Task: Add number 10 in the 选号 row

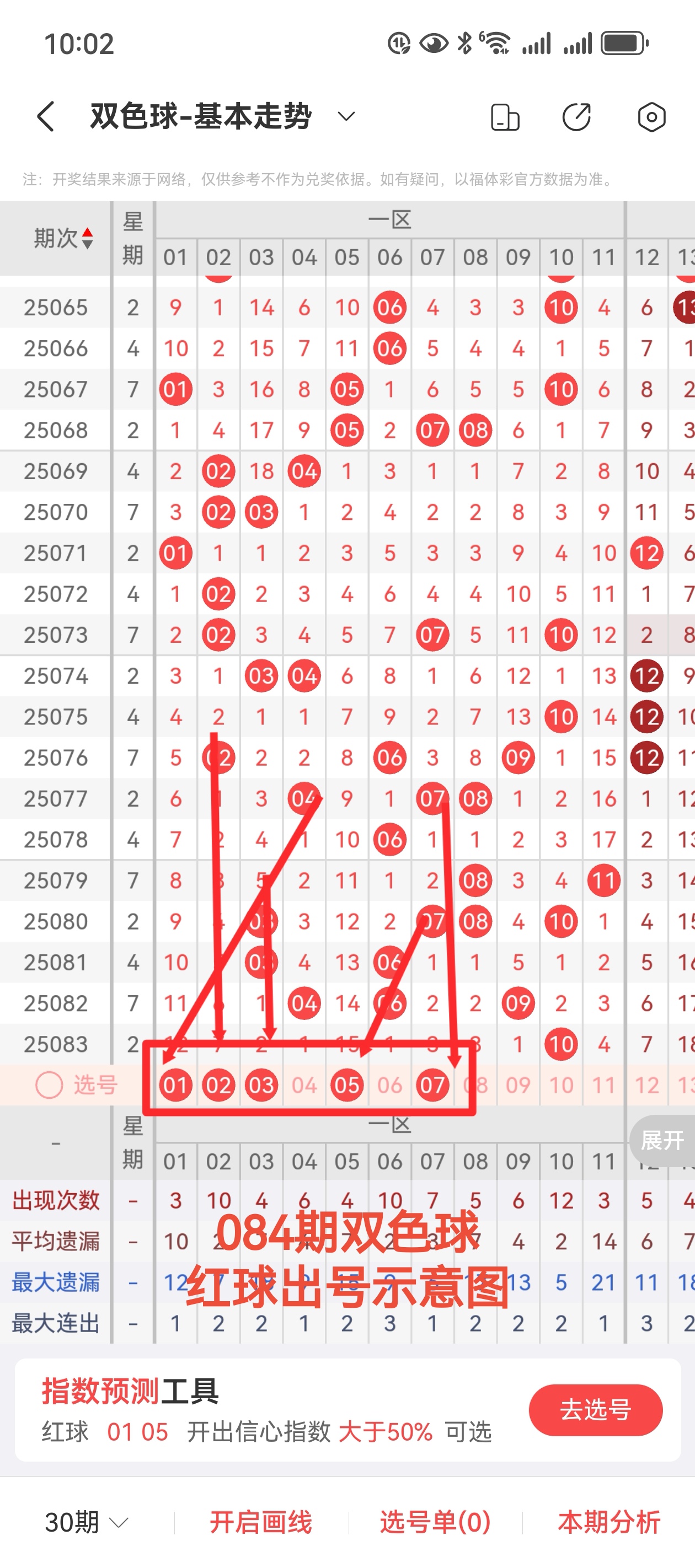Action: [561, 1084]
